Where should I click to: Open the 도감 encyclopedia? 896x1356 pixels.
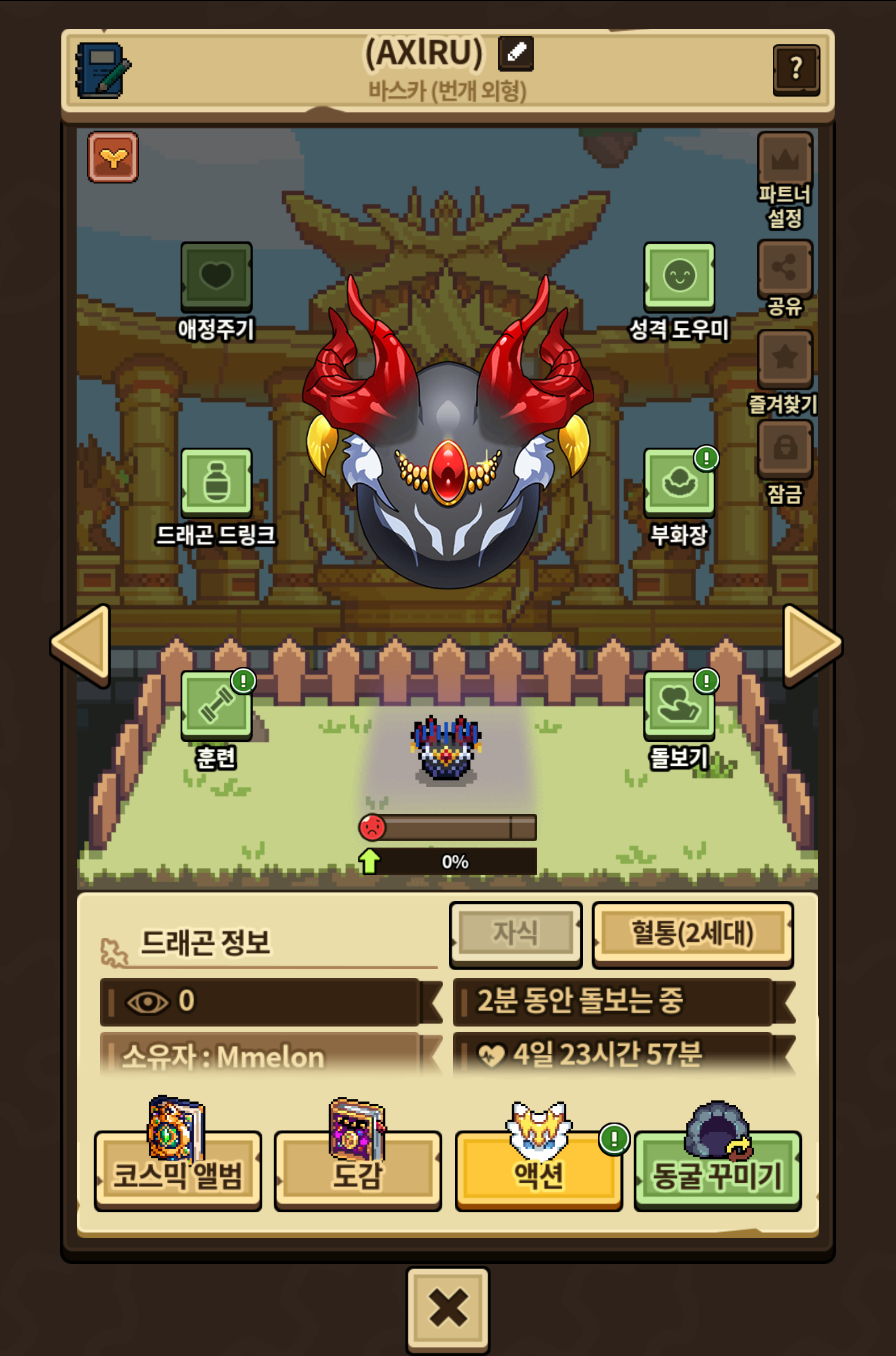pyautogui.click(x=358, y=1170)
